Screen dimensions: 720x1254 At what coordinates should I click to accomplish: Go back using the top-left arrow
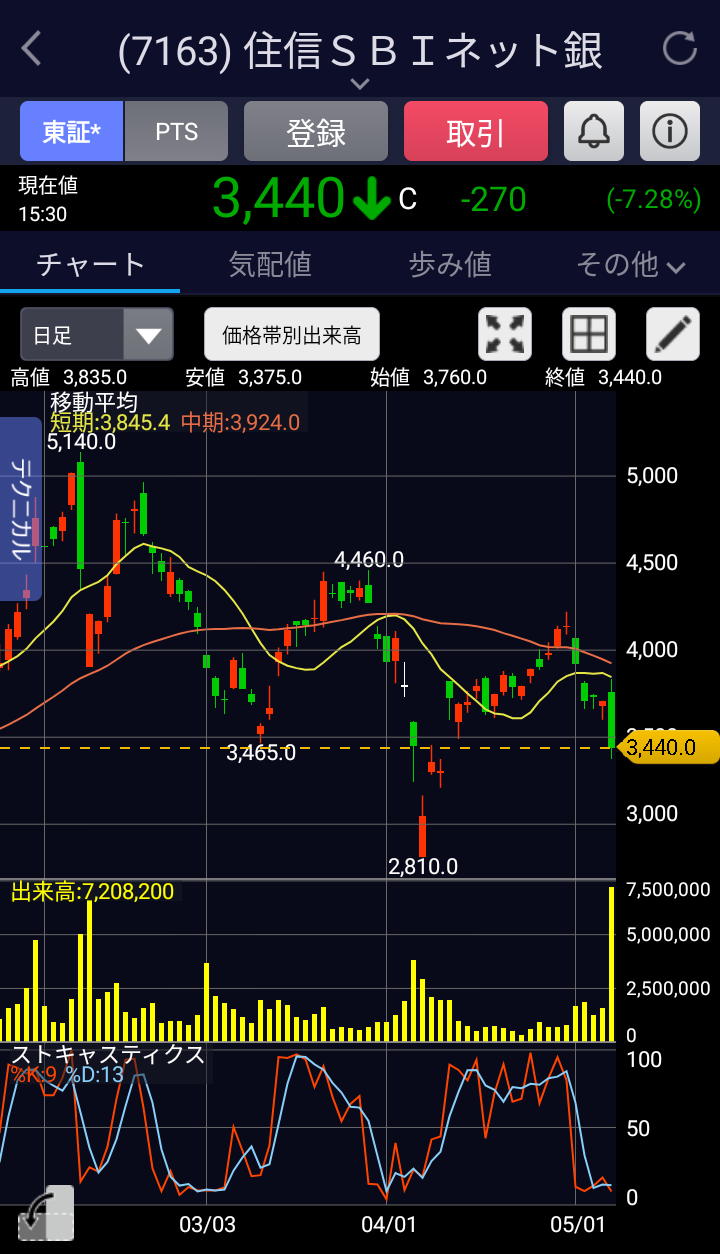(x=32, y=49)
